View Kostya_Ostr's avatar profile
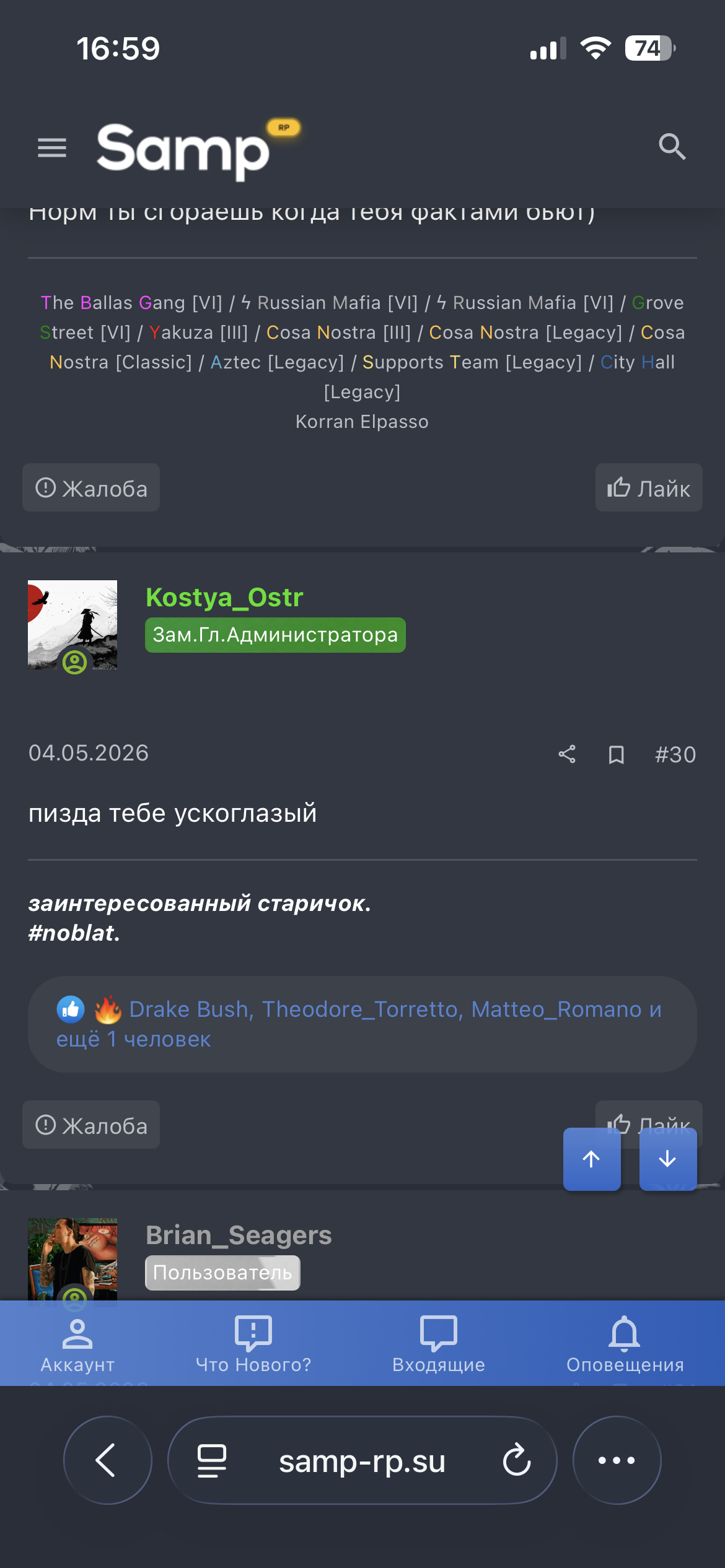The width and height of the screenshot is (725, 1568). tap(72, 625)
